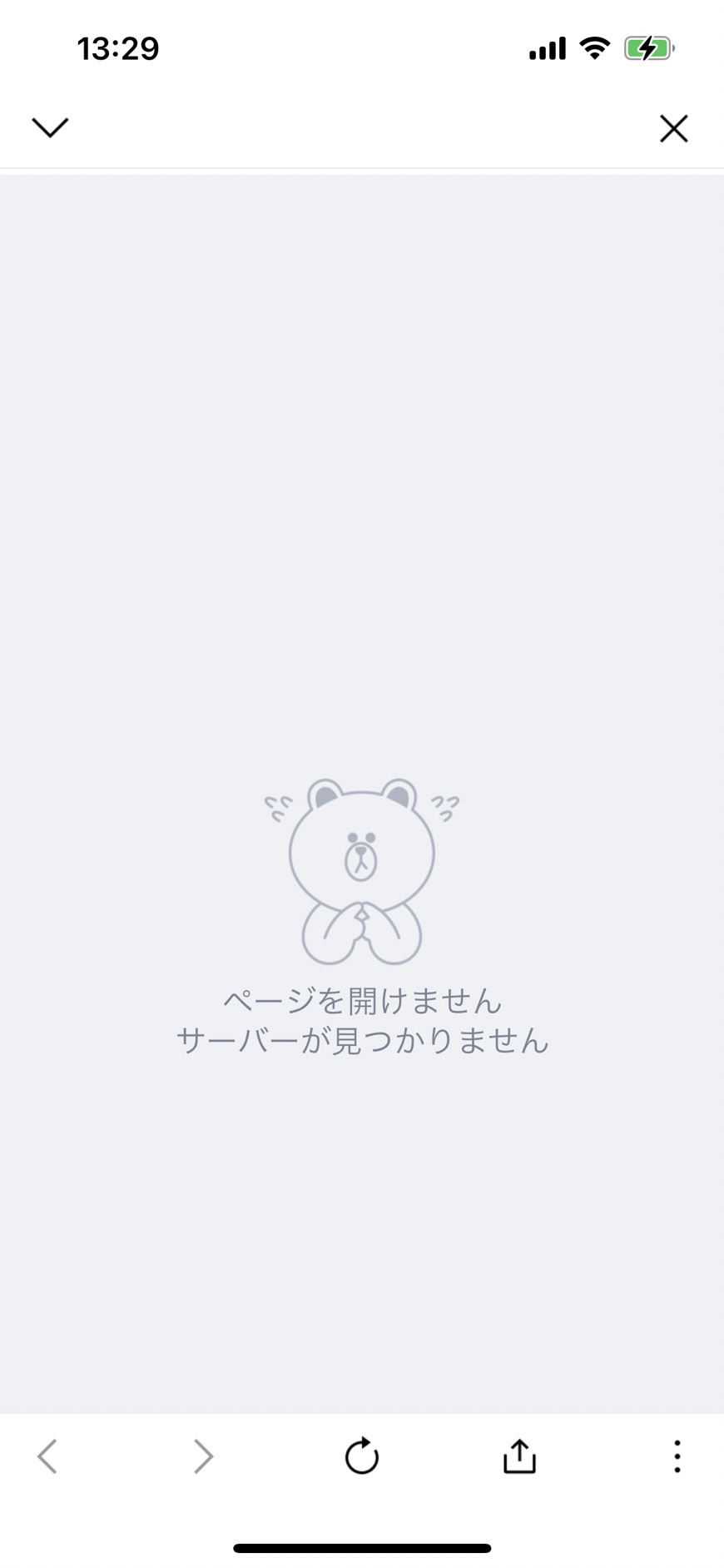Go forward to the next page
The height and width of the screenshot is (1568, 724).
click(x=203, y=1456)
